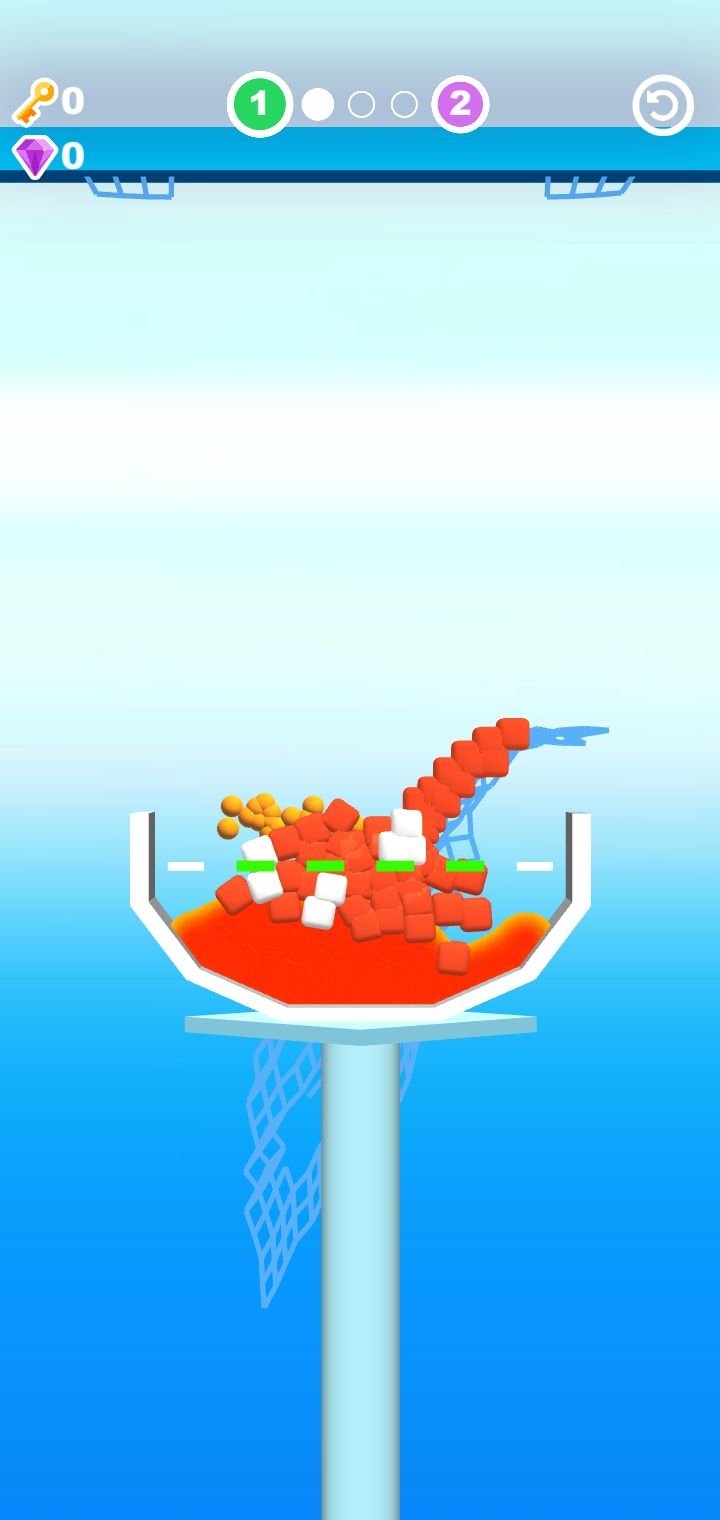Restart the level with the circular arrow
The height and width of the screenshot is (1520, 720).
click(663, 105)
